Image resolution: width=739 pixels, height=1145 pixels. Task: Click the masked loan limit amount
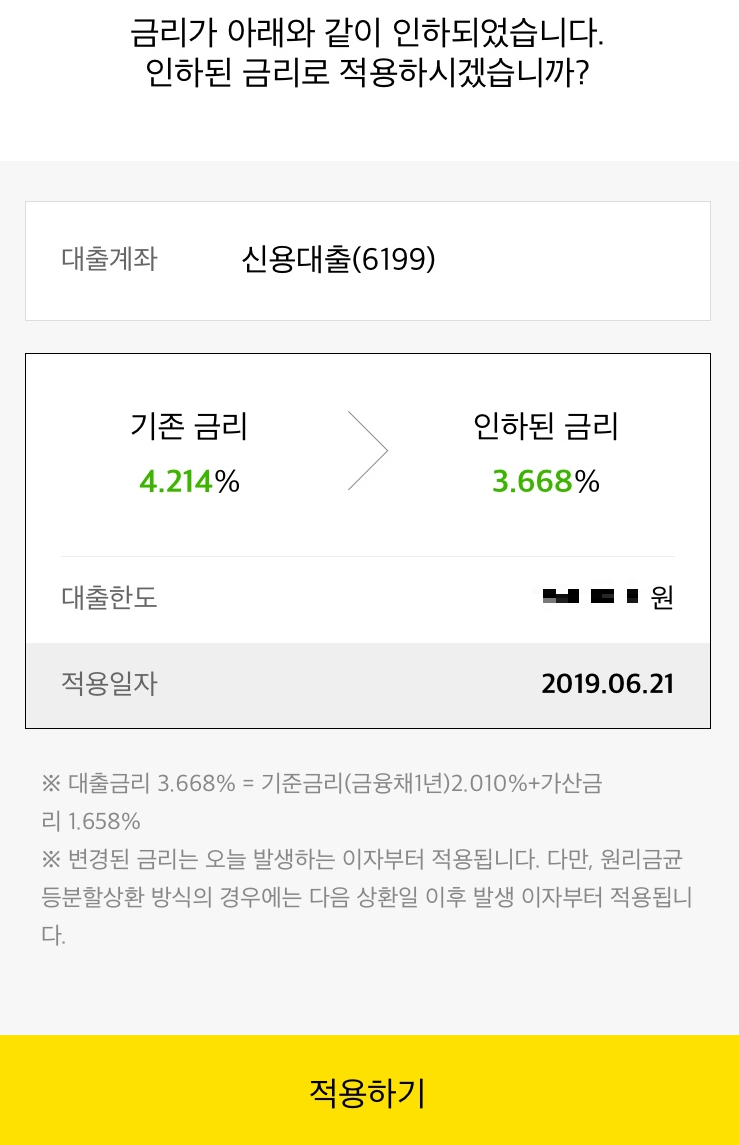(590, 596)
